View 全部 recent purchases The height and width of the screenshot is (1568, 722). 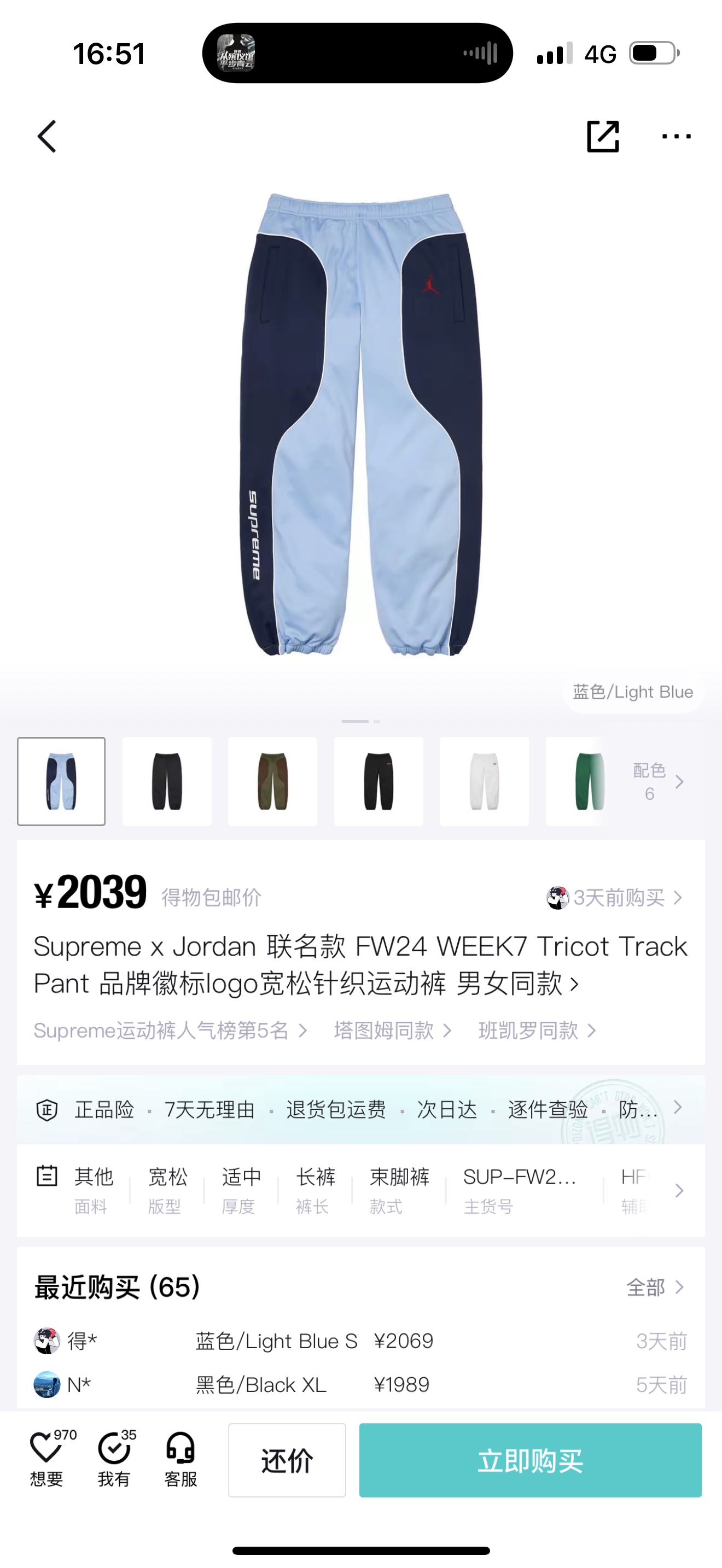[x=654, y=1287]
